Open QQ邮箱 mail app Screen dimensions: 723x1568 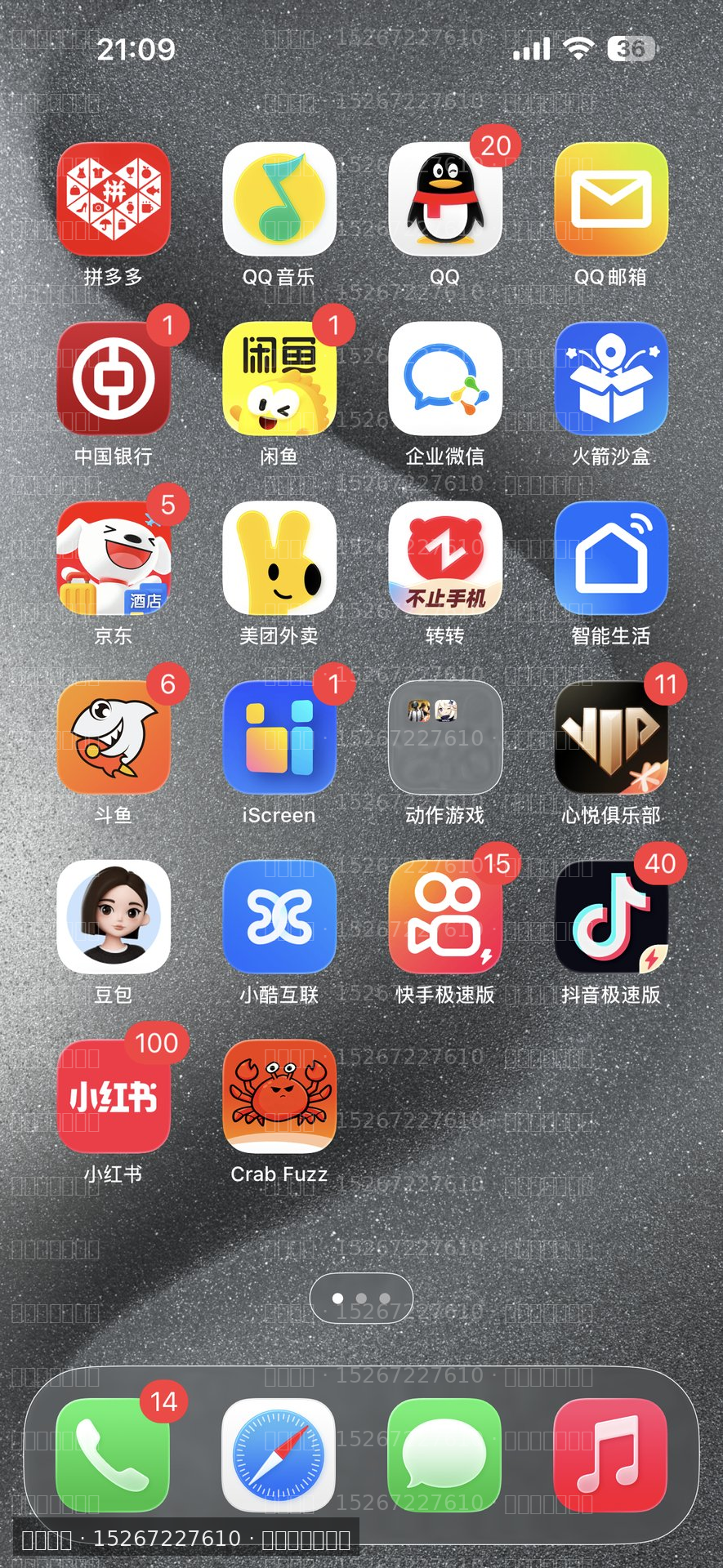click(x=611, y=199)
